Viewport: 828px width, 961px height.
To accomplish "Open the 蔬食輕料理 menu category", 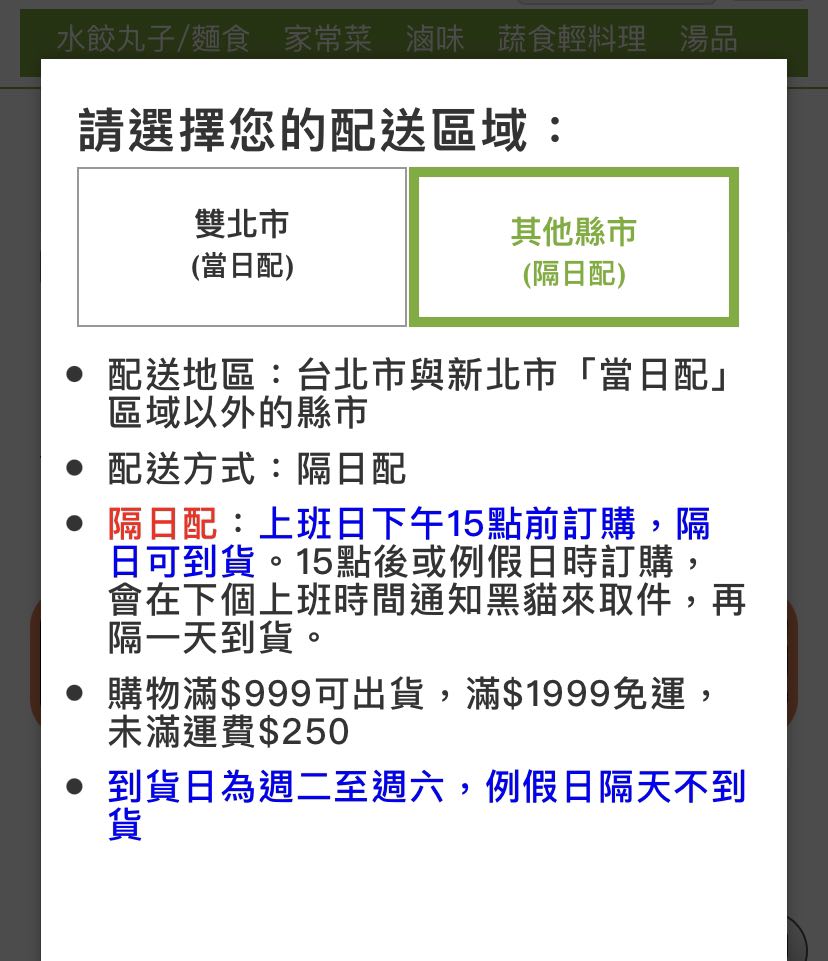I will tap(573, 39).
